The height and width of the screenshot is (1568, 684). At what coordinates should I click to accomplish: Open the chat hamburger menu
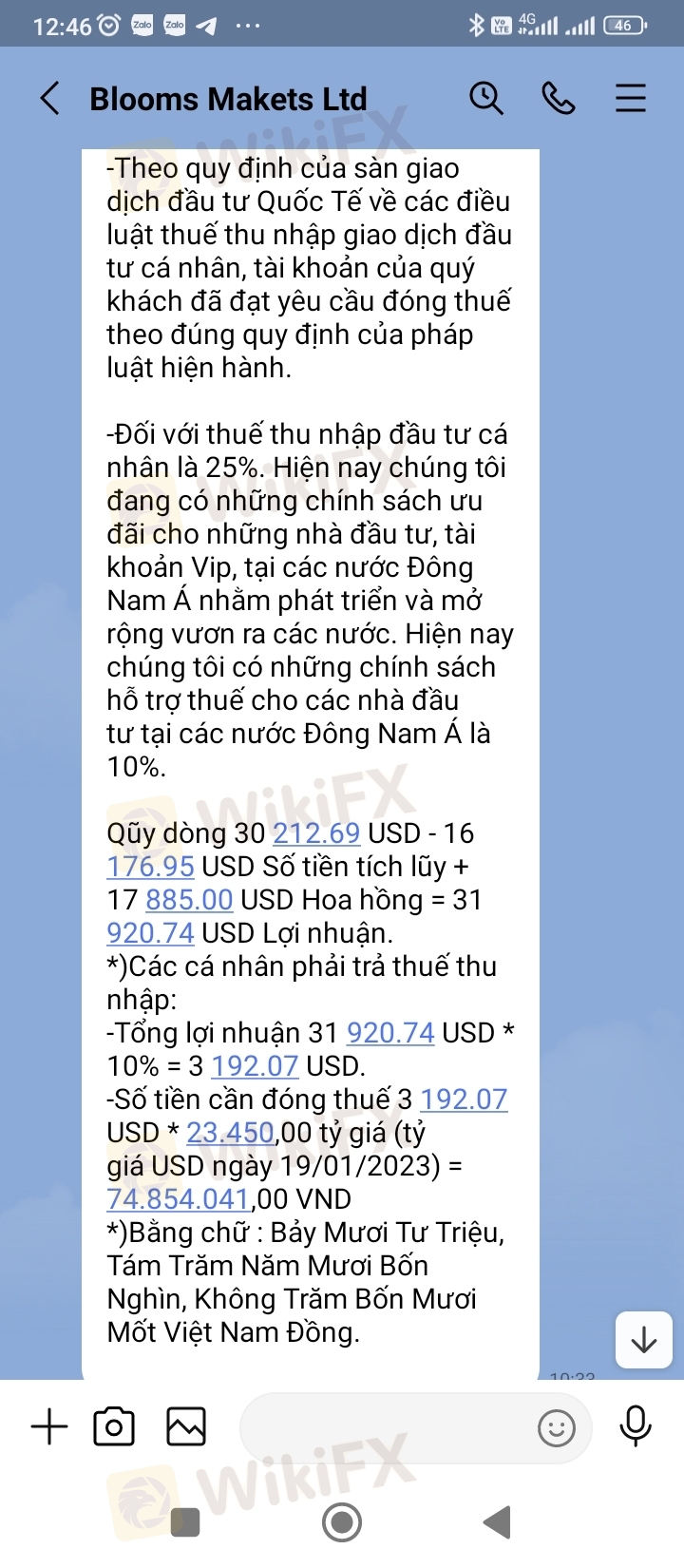(631, 99)
